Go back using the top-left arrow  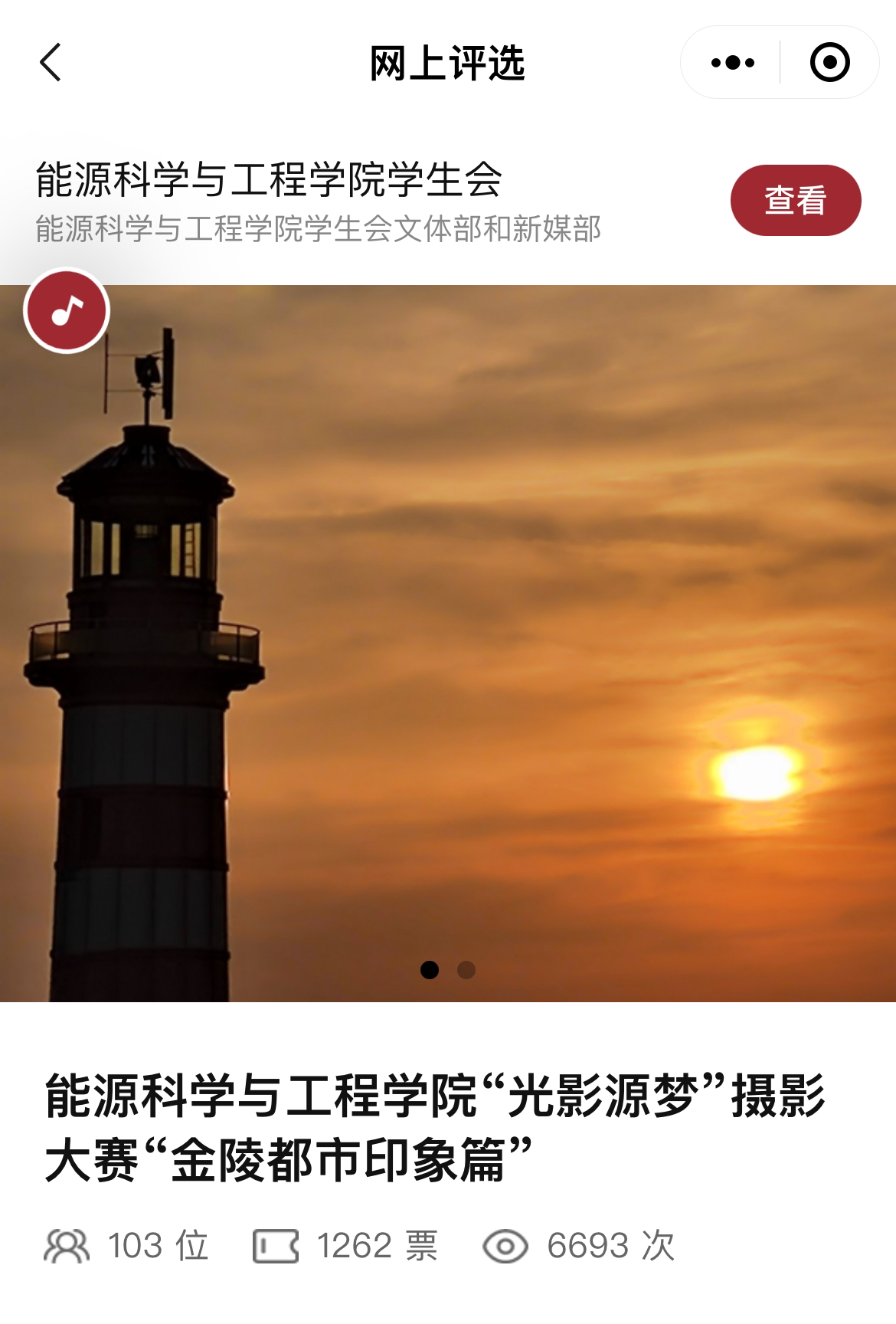[x=51, y=63]
